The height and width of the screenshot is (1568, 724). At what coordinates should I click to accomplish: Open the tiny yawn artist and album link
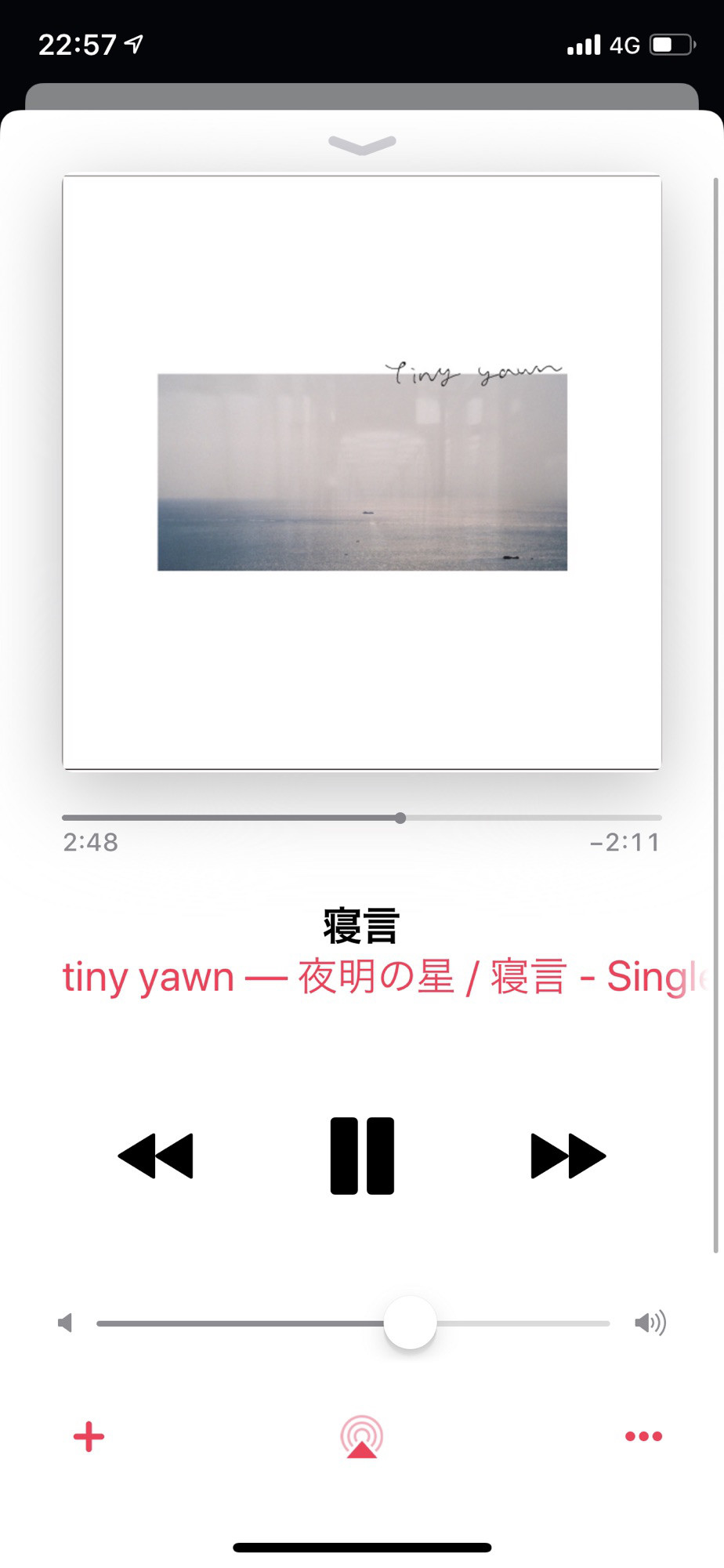coord(386,978)
